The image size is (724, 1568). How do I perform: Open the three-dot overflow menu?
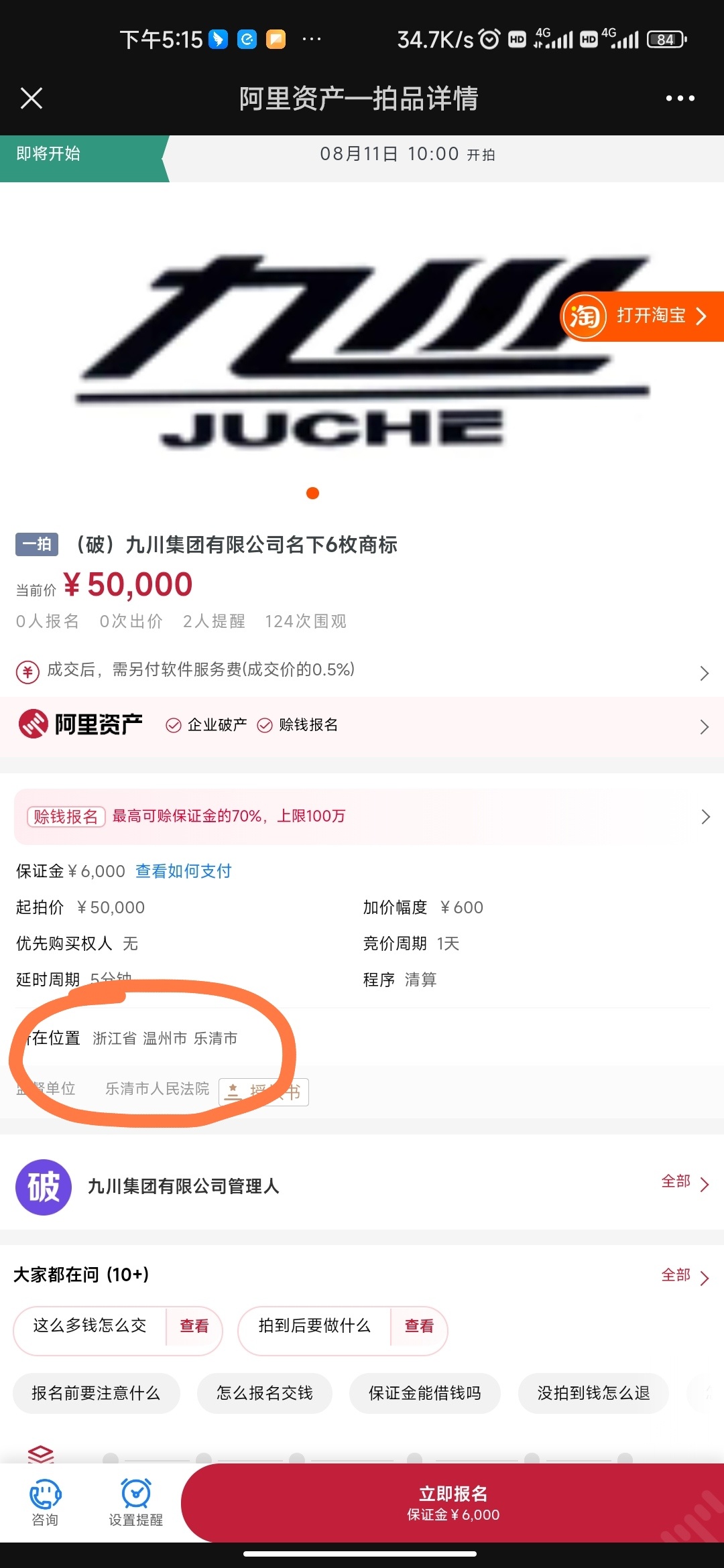coord(680,99)
